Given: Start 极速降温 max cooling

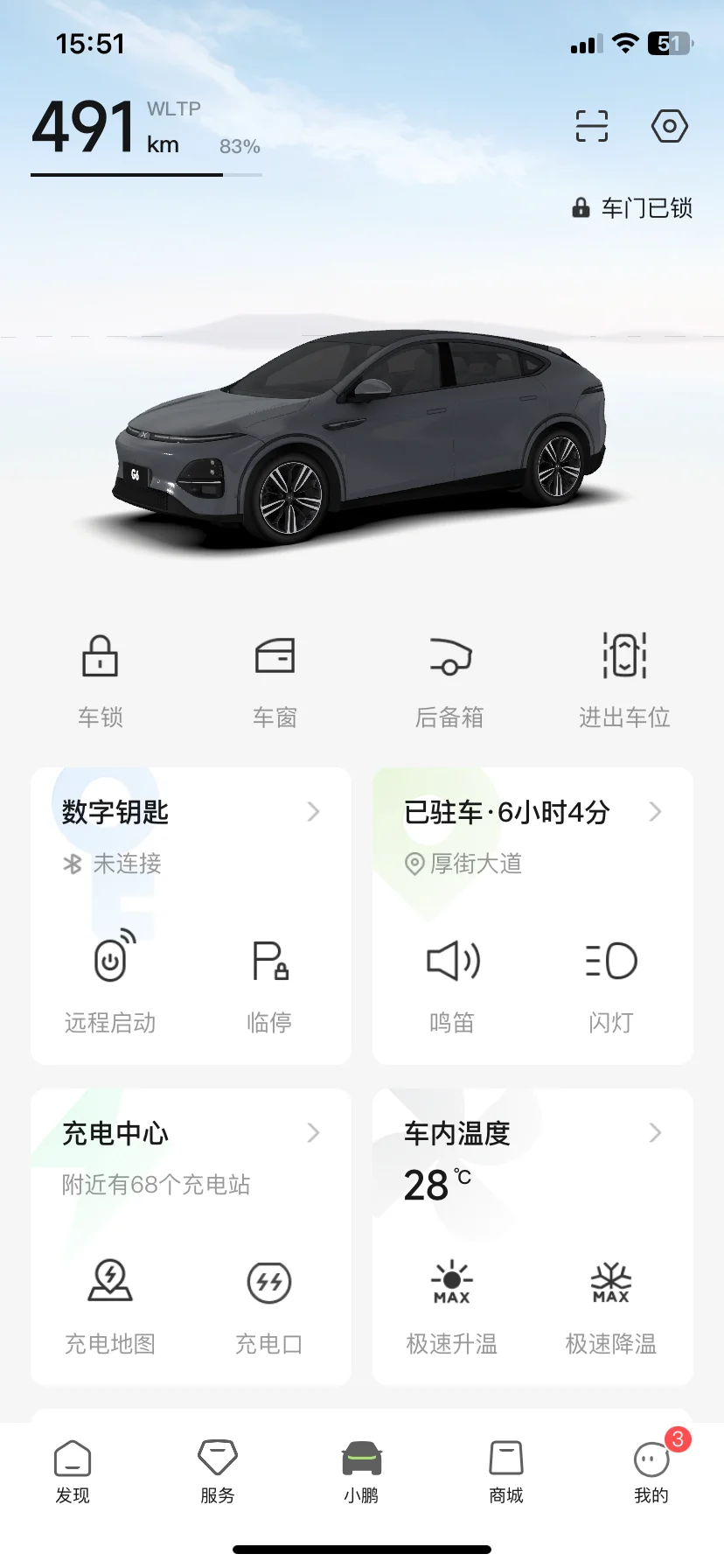Looking at the screenshot, I should pyautogui.click(x=611, y=1303).
